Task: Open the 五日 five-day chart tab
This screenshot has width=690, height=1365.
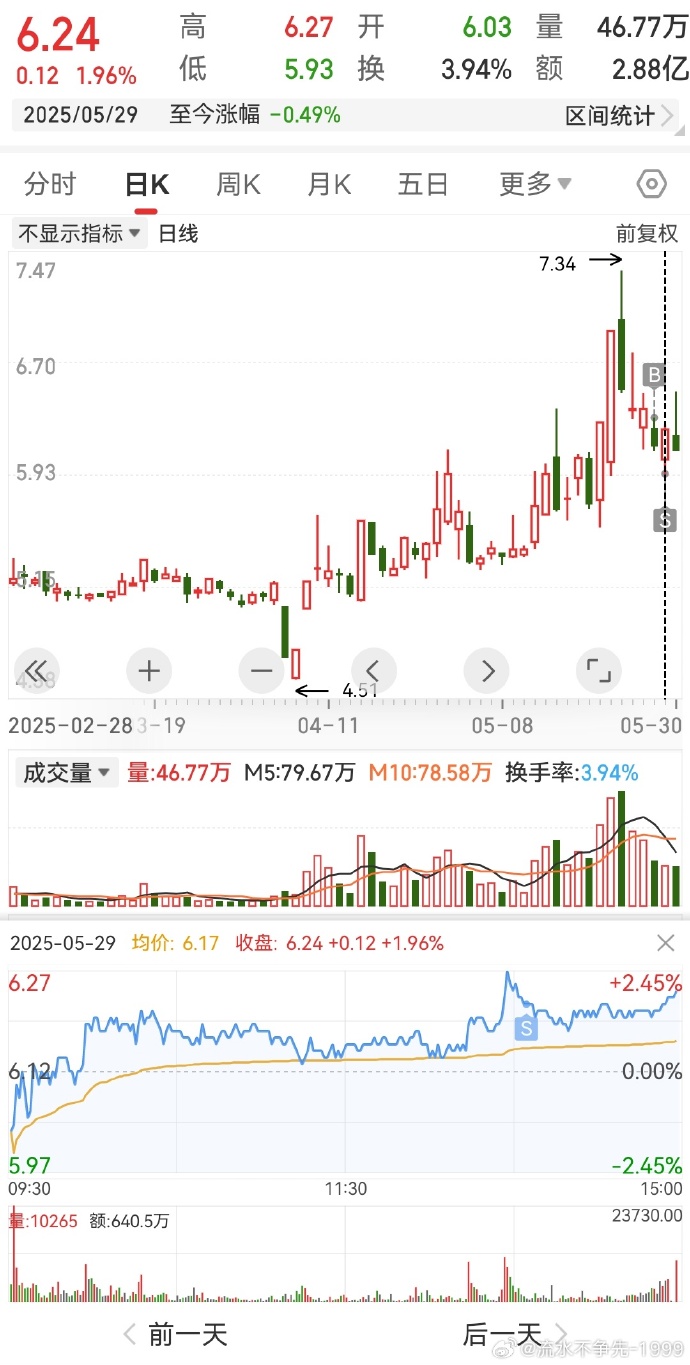Action: (x=422, y=185)
